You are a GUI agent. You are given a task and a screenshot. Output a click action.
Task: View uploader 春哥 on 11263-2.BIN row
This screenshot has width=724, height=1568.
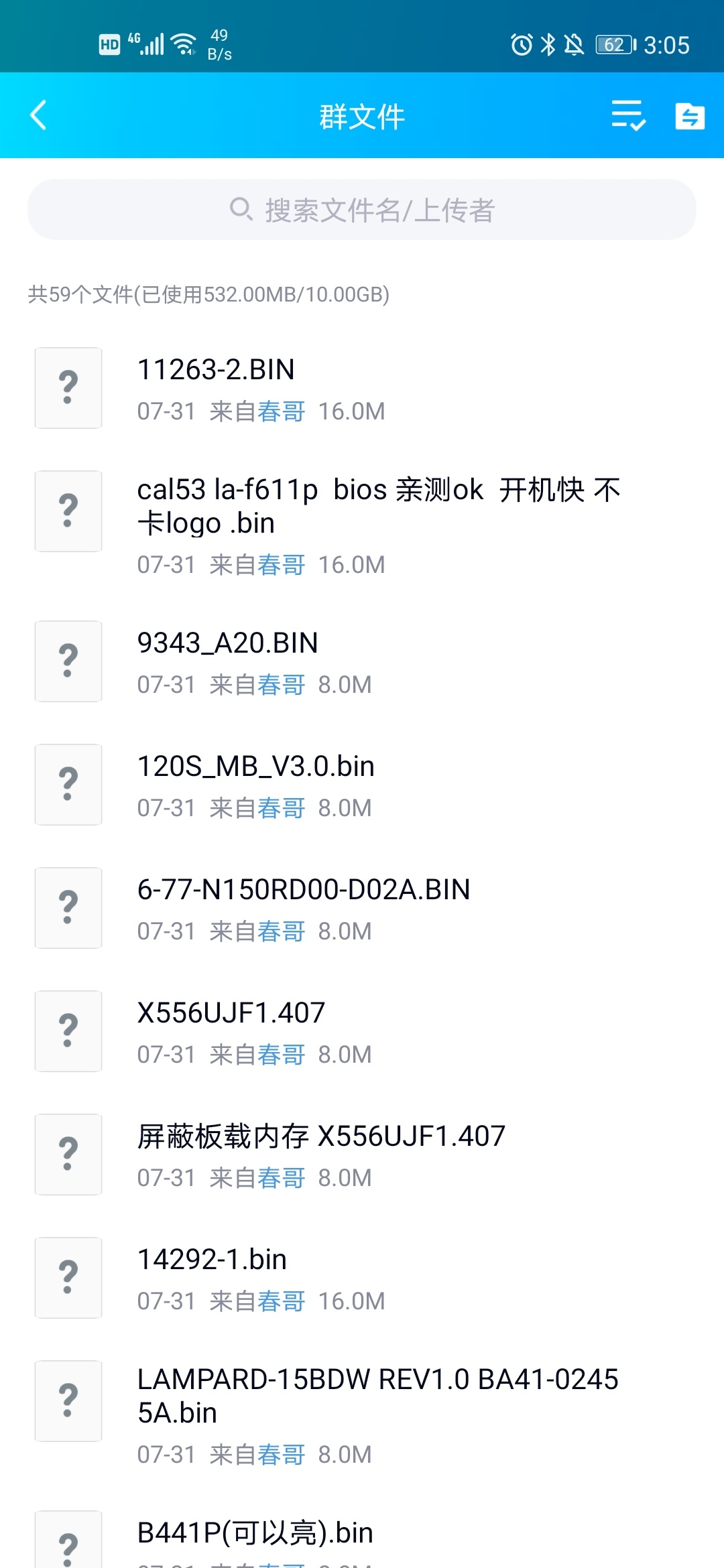(x=281, y=411)
